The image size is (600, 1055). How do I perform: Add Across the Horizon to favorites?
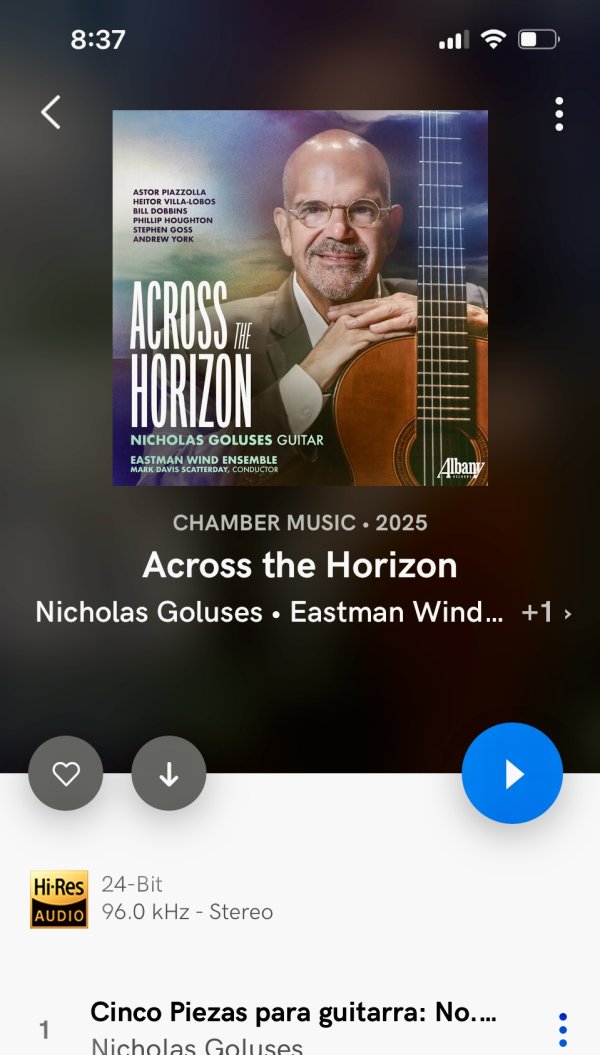(x=66, y=773)
